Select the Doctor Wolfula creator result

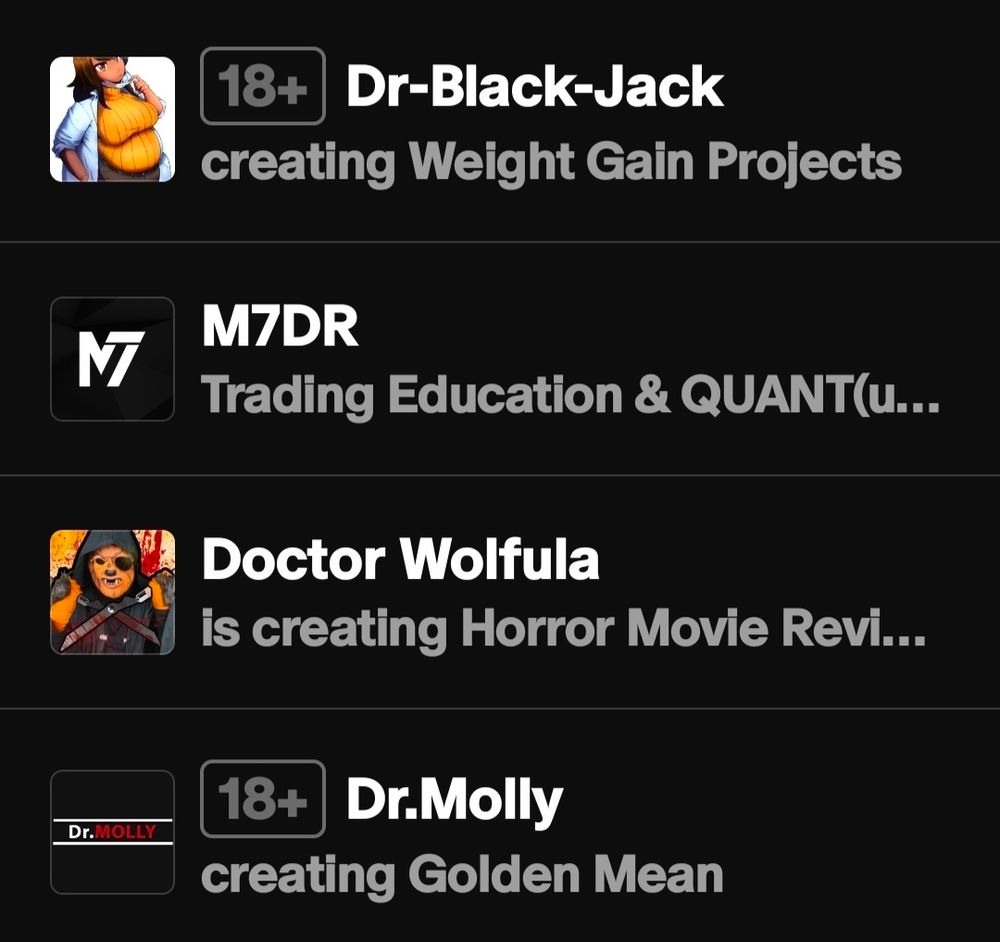(400, 560)
